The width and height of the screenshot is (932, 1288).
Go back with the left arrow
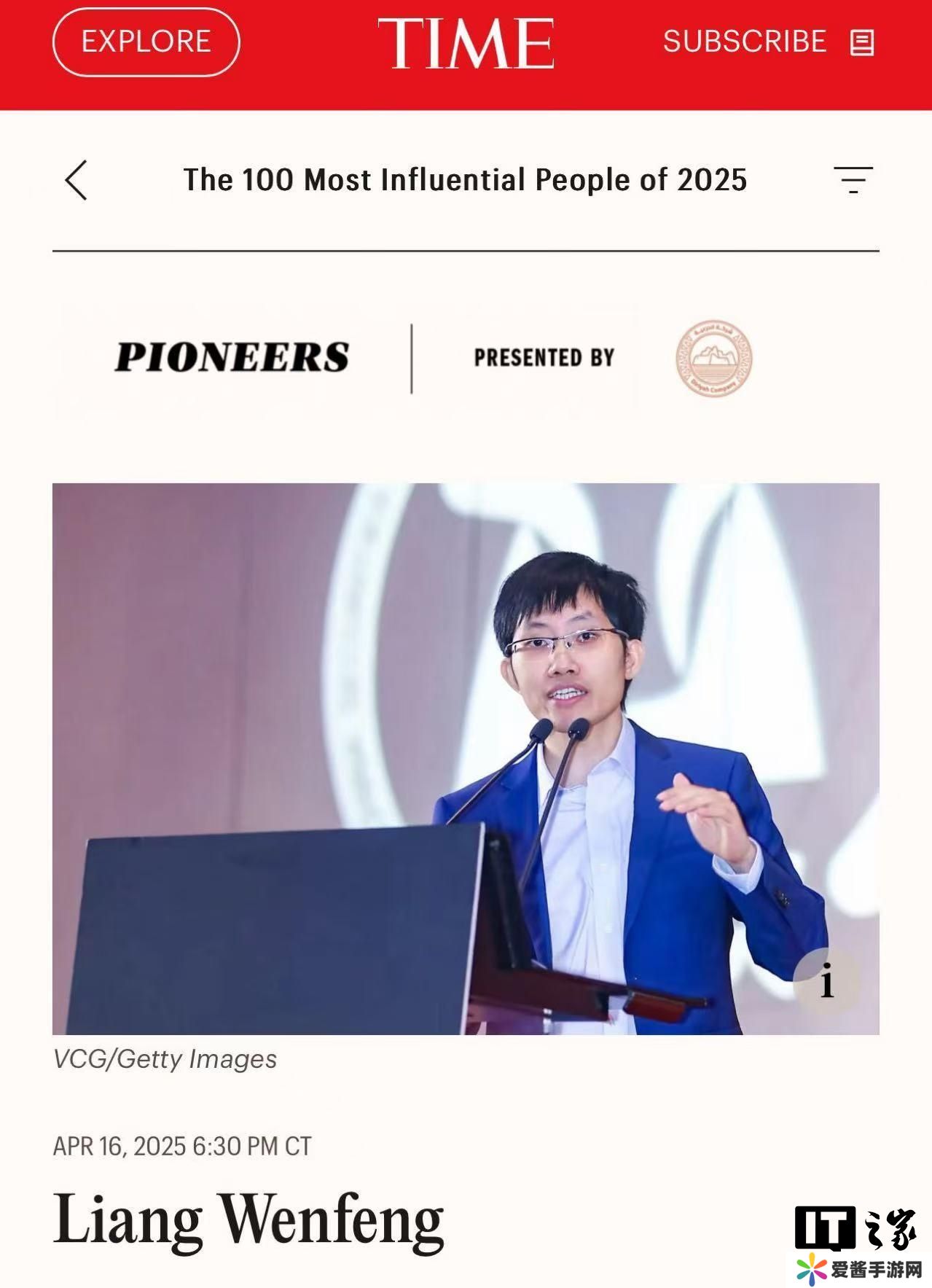point(77,180)
